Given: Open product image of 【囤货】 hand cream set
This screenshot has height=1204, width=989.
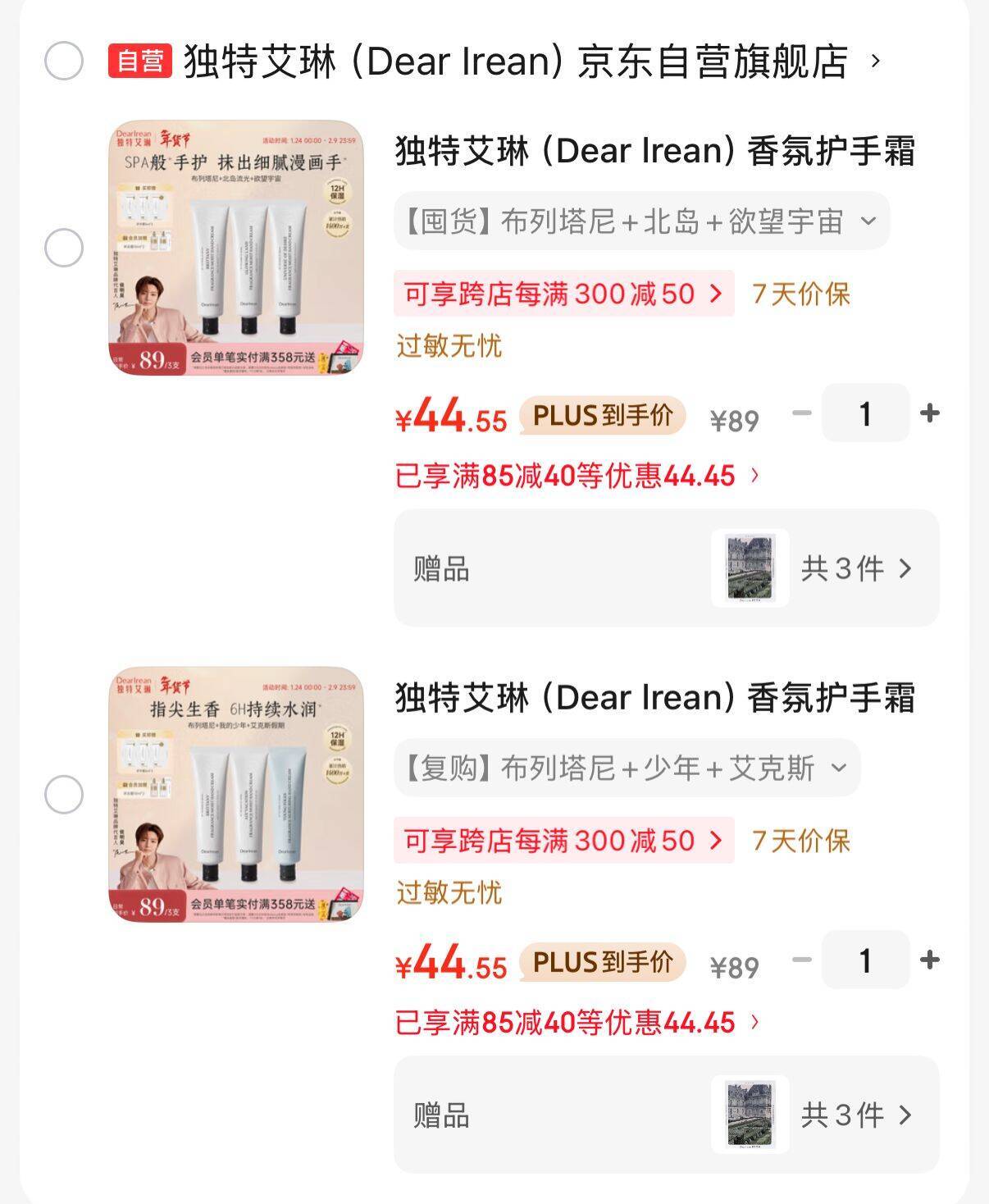Looking at the screenshot, I should (x=236, y=248).
